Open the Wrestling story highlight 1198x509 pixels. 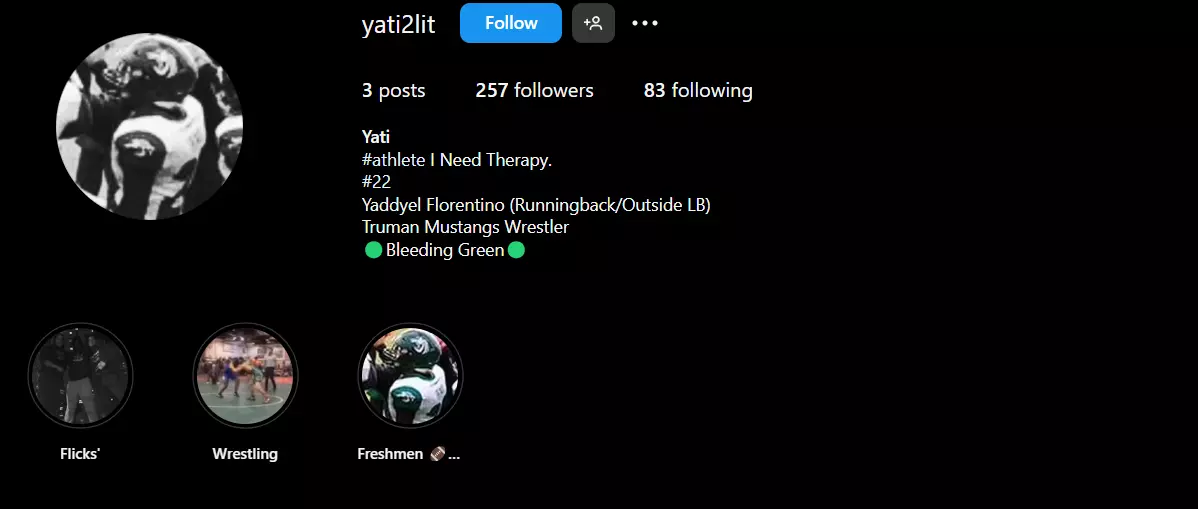pyautogui.click(x=245, y=376)
